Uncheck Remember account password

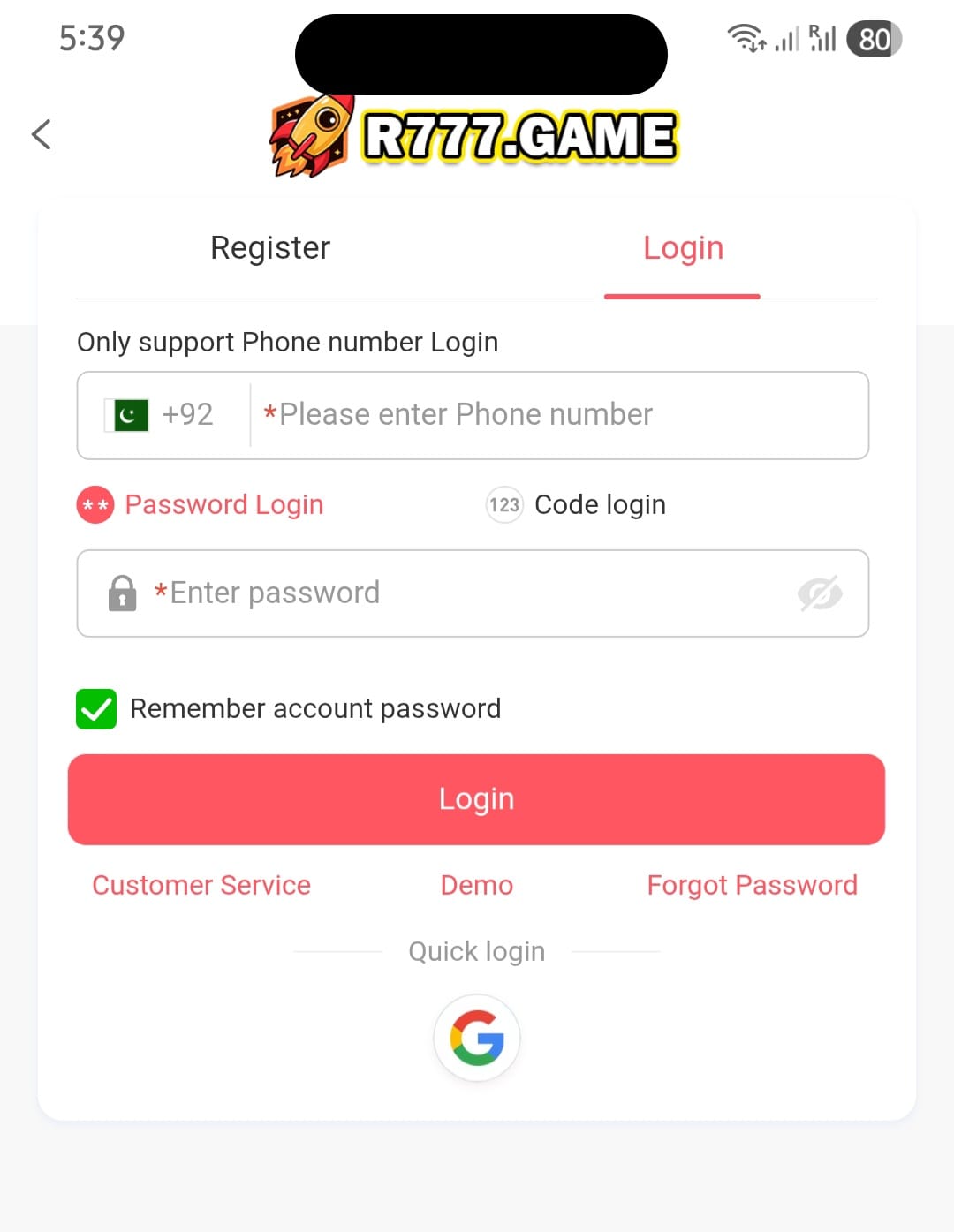coord(96,708)
